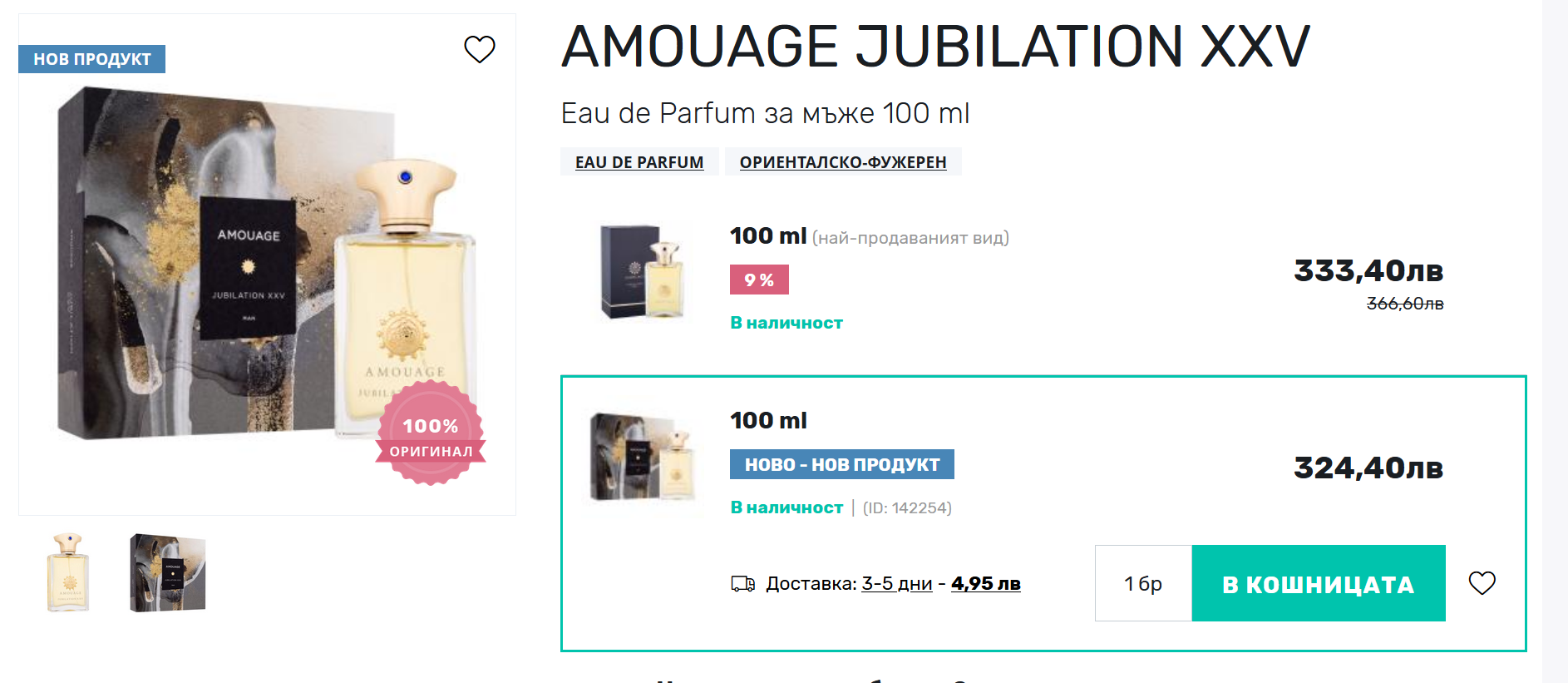Add to cart with В КОШНИЦАТА button
This screenshot has height=683, width=1568.
1318,583
